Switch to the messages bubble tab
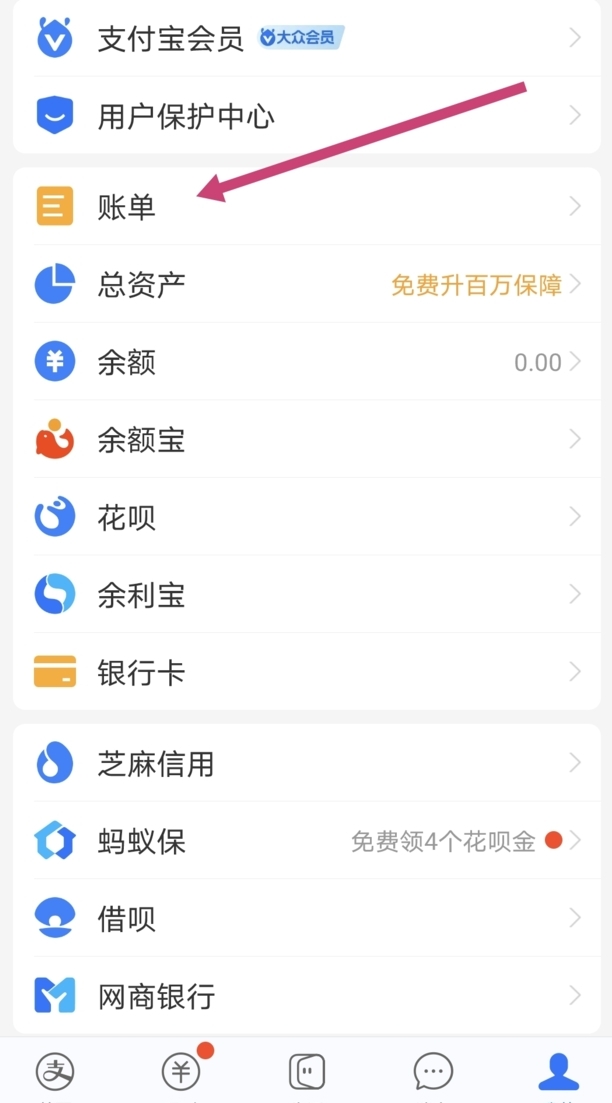Screen dimensions: 612x1103 433,1072
